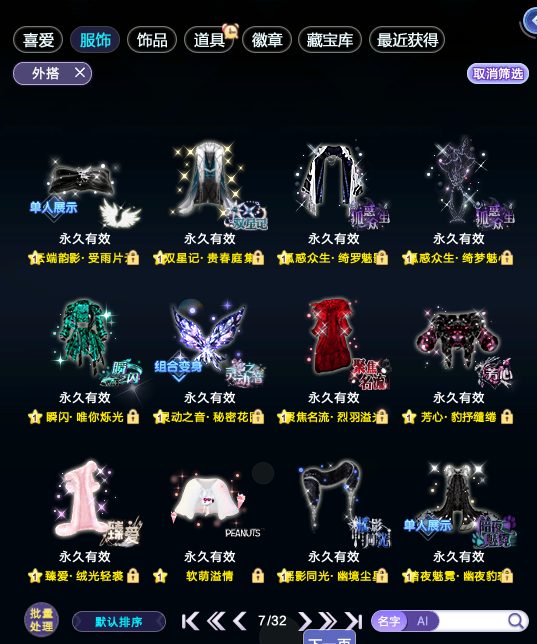Change sorting via 默认排序
Image resolution: width=537 pixels, height=644 pixels.
(119, 621)
